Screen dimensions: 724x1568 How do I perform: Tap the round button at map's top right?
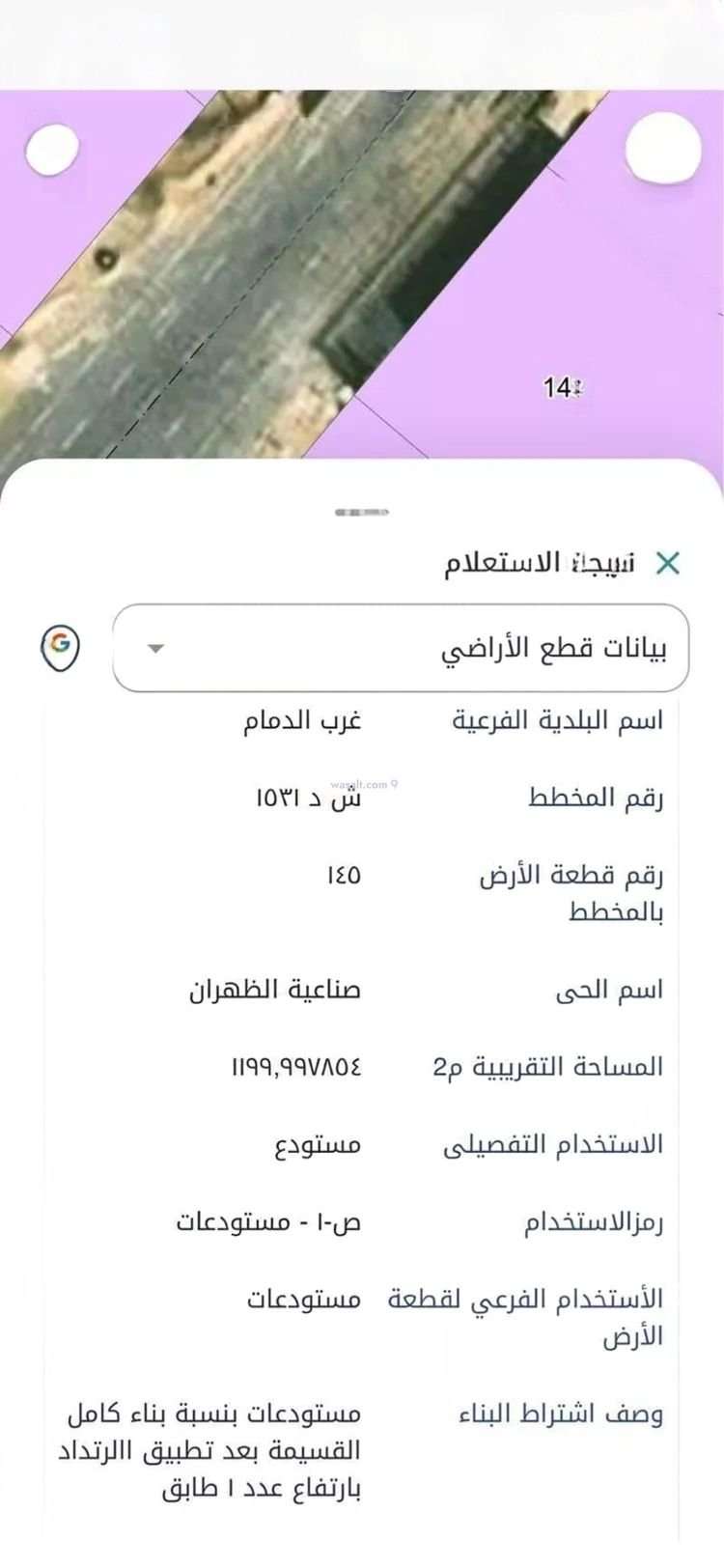(663, 148)
